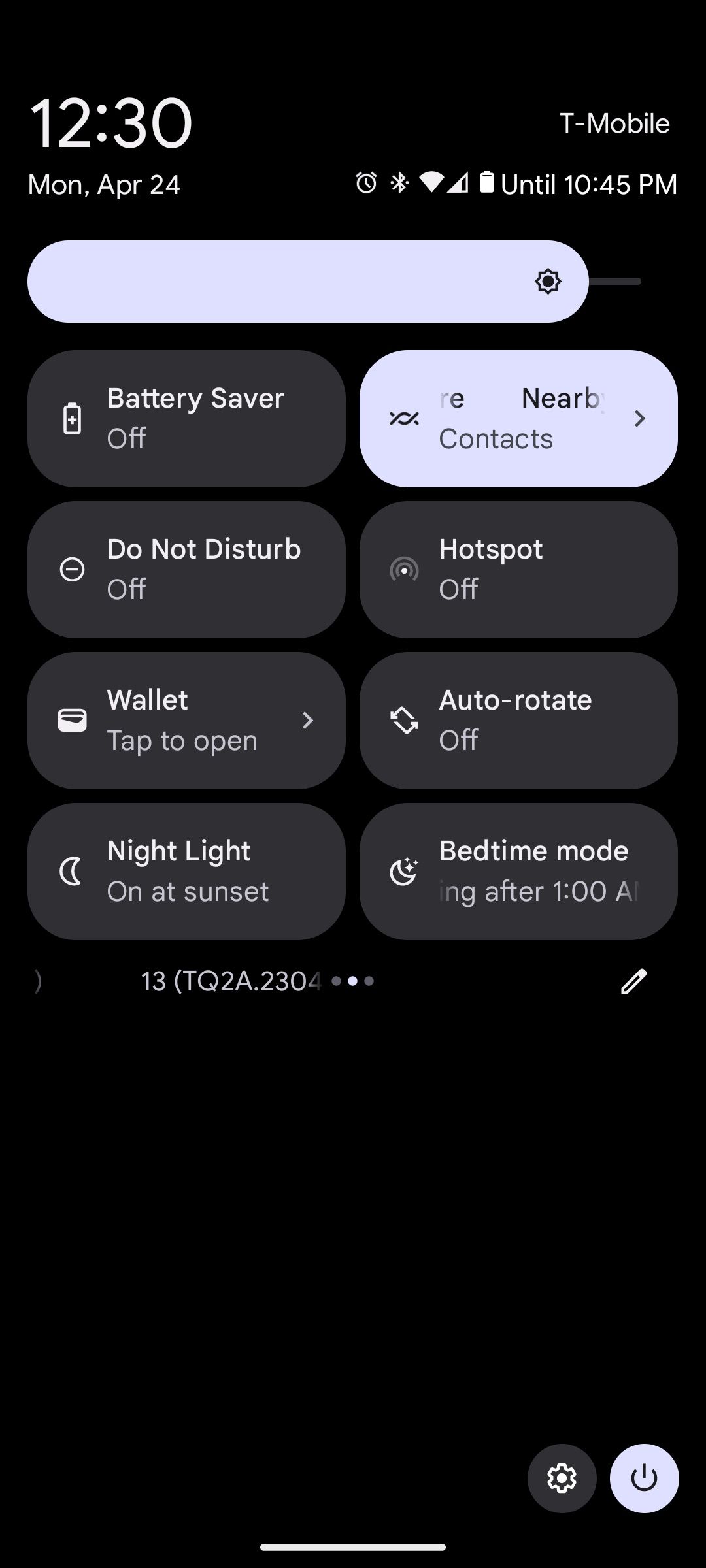Edit quick settings with pencil icon

(x=633, y=981)
